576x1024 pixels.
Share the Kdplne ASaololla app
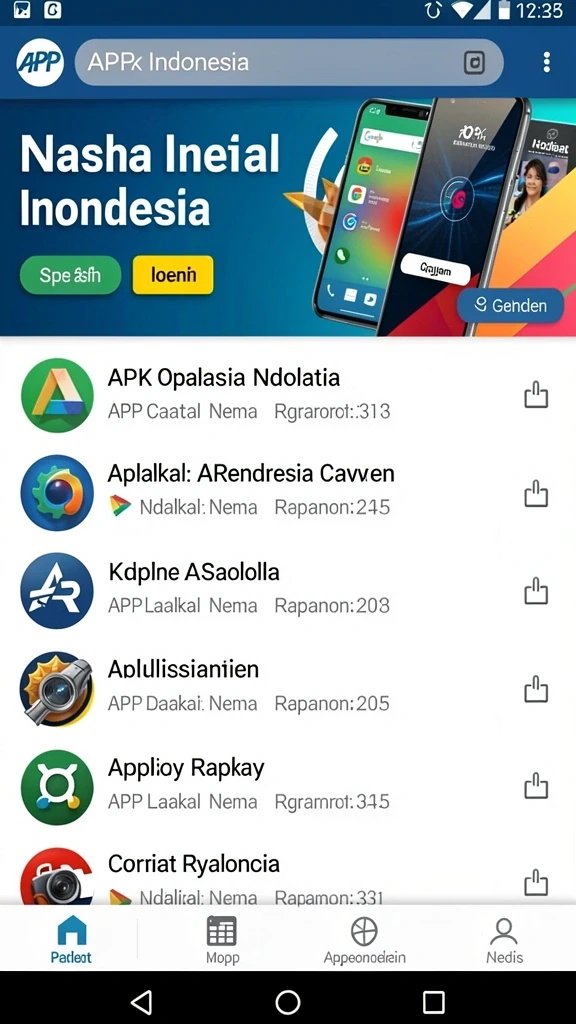click(536, 591)
